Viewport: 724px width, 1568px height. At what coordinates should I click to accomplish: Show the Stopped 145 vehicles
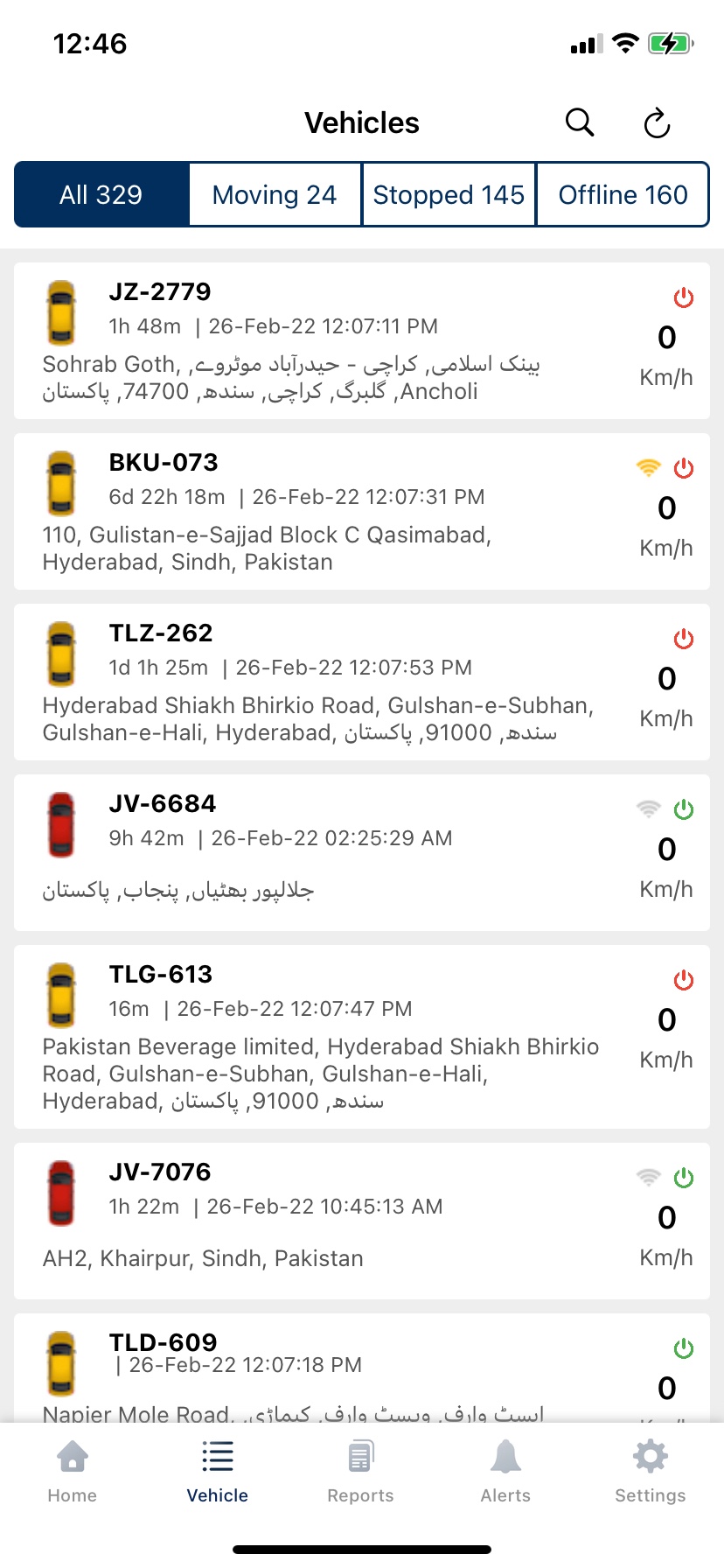[449, 194]
